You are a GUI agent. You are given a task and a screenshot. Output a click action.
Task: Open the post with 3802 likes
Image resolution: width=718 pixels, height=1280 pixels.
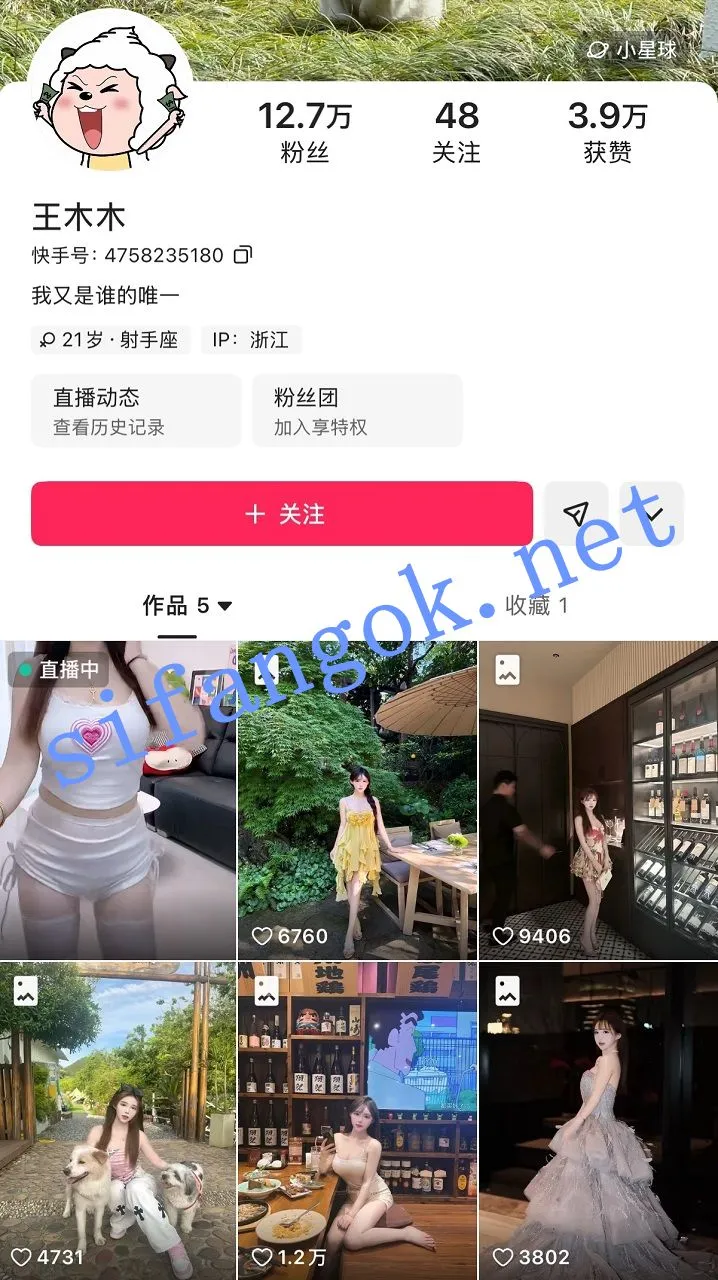pos(599,1121)
